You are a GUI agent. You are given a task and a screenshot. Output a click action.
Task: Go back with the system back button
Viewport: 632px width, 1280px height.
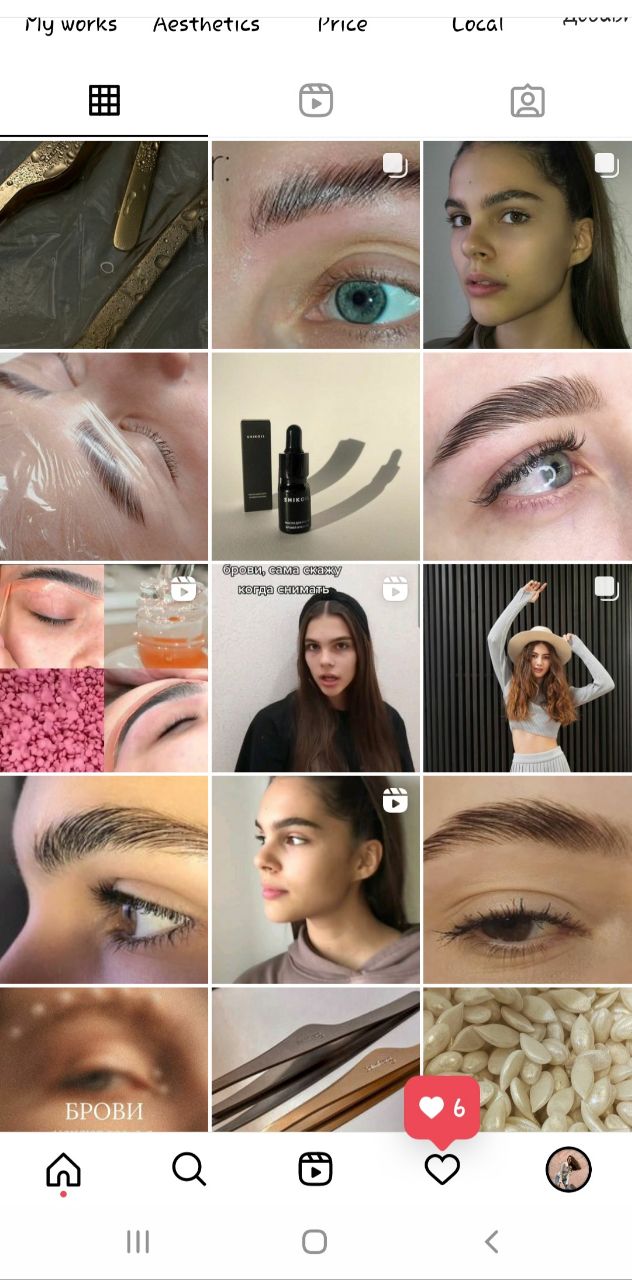491,1242
